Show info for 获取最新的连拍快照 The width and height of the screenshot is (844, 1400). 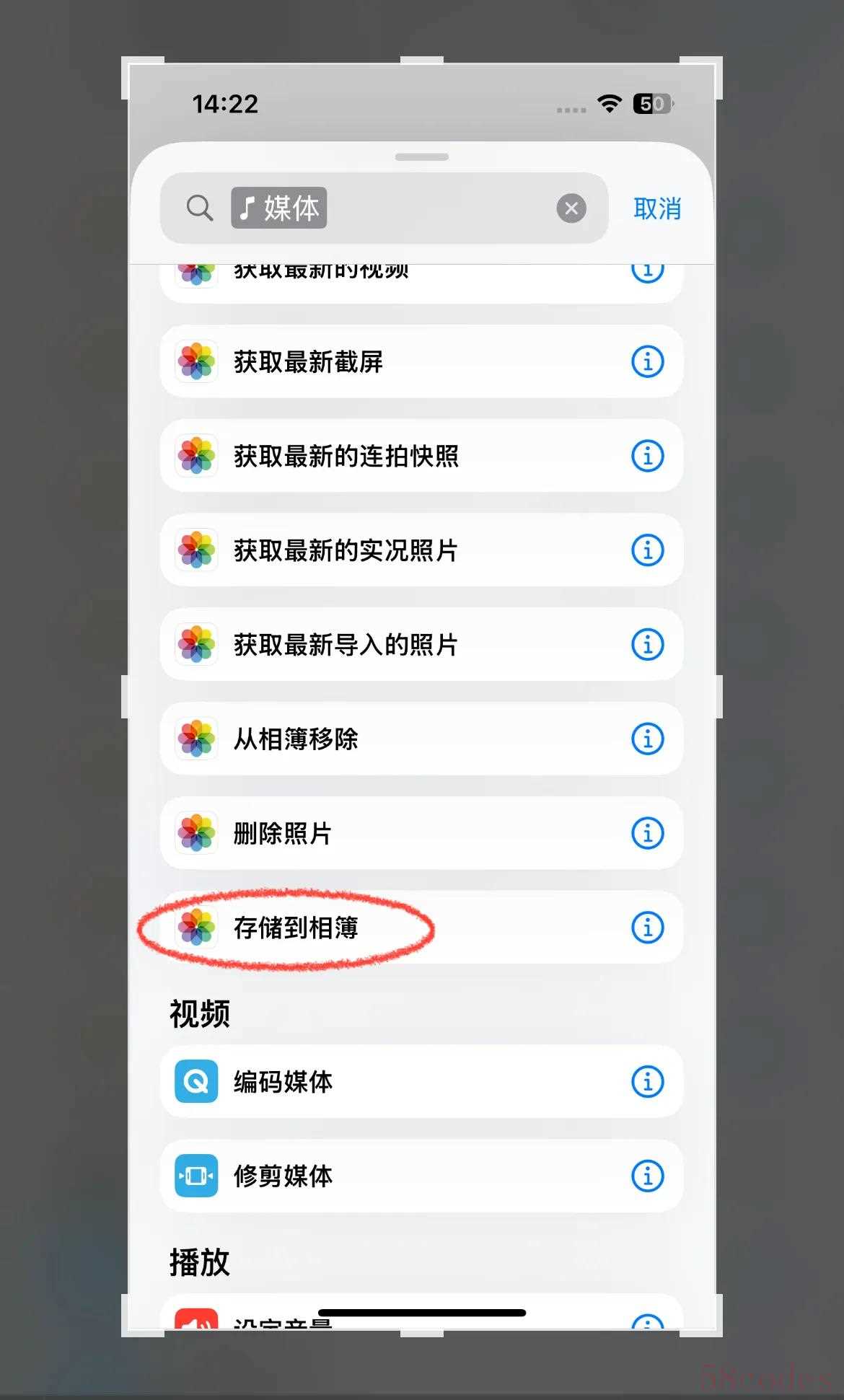647,456
